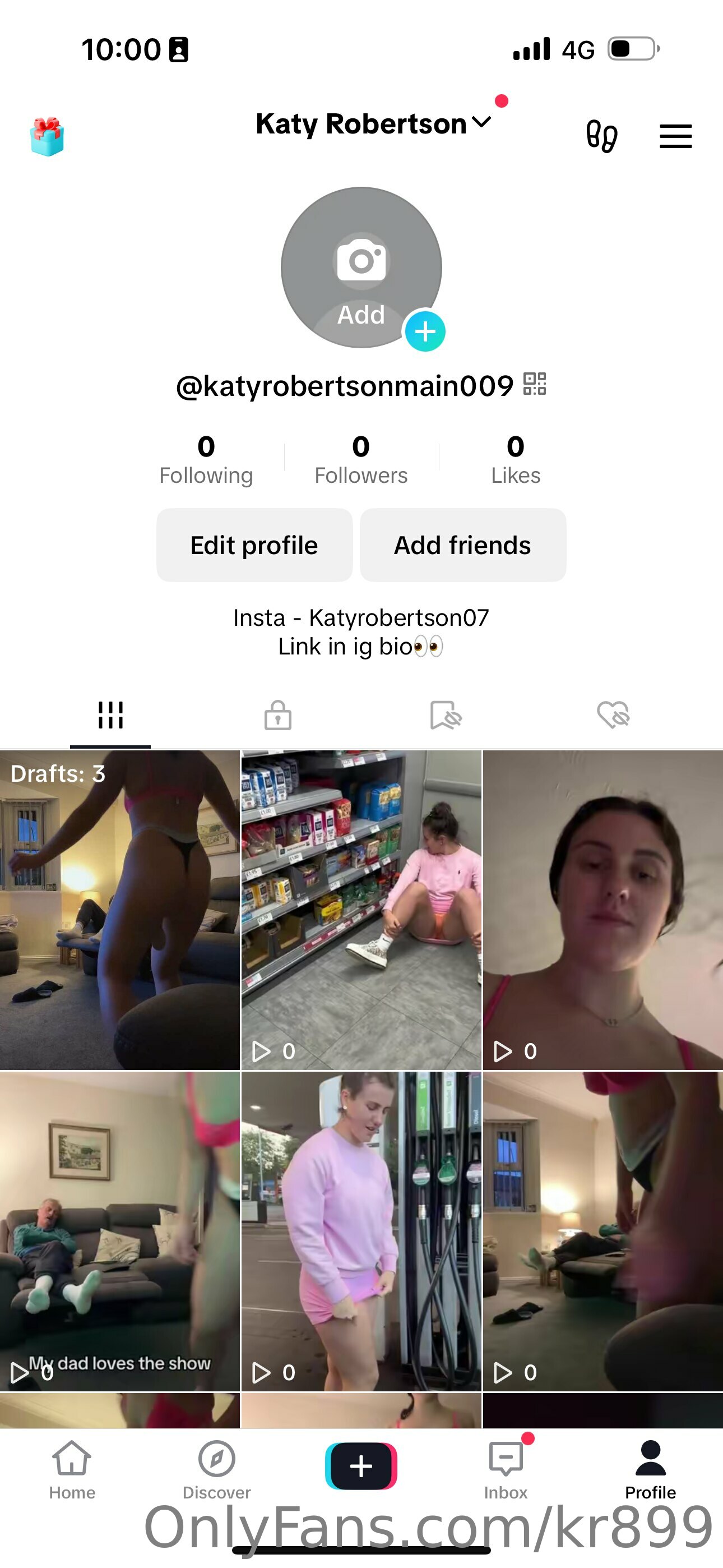723x1568 pixels.
Task: Expand the Katy Robertson account switcher
Action: click(373, 123)
